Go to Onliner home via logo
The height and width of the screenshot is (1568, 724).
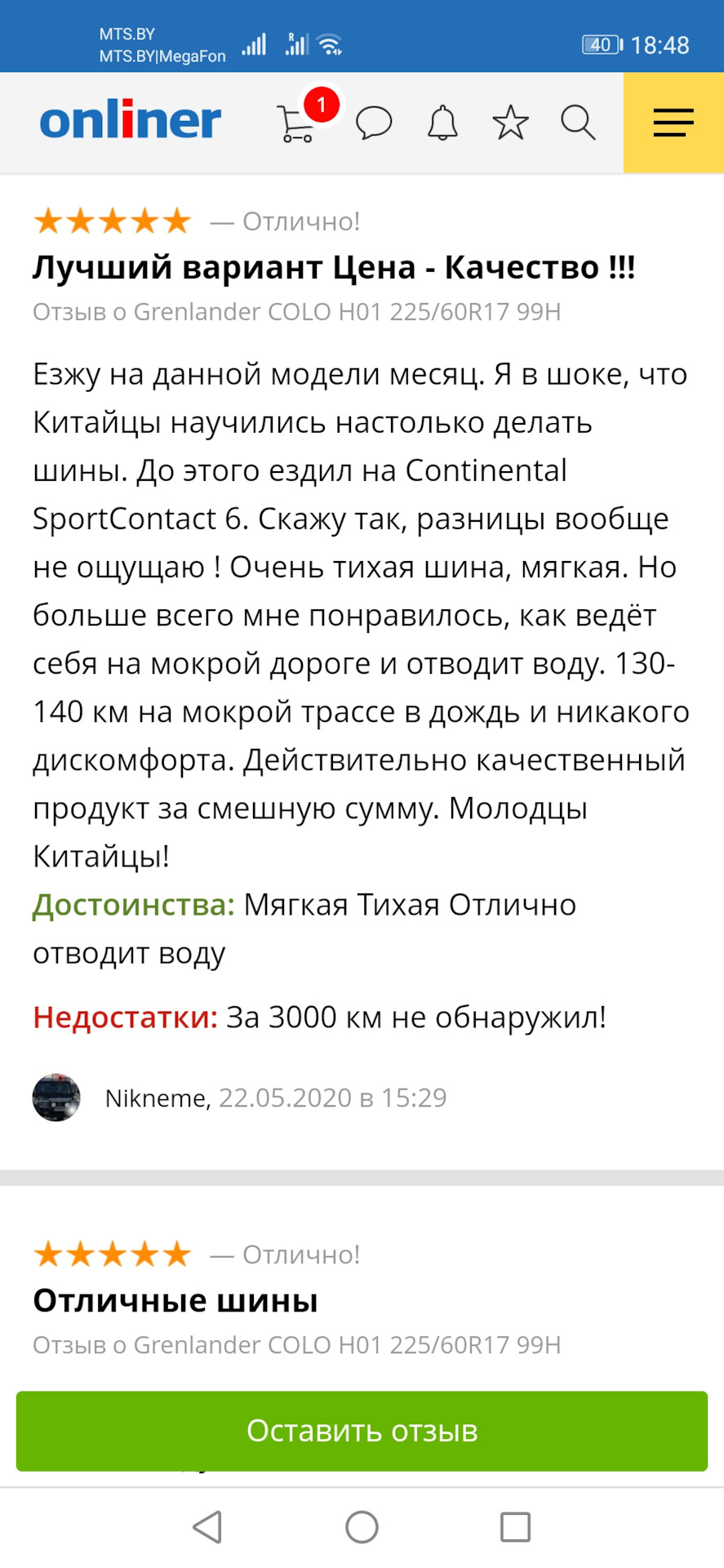click(x=131, y=121)
